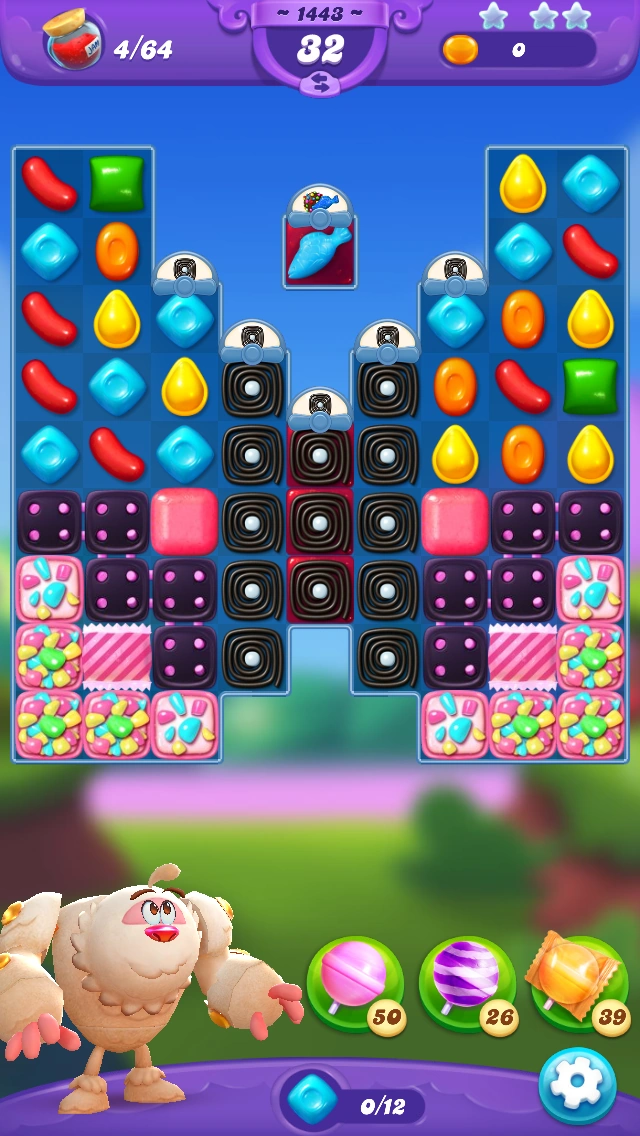Screen dimensions: 640x1136
Task: Open the settings gear button
Action: pyautogui.click(x=577, y=1085)
